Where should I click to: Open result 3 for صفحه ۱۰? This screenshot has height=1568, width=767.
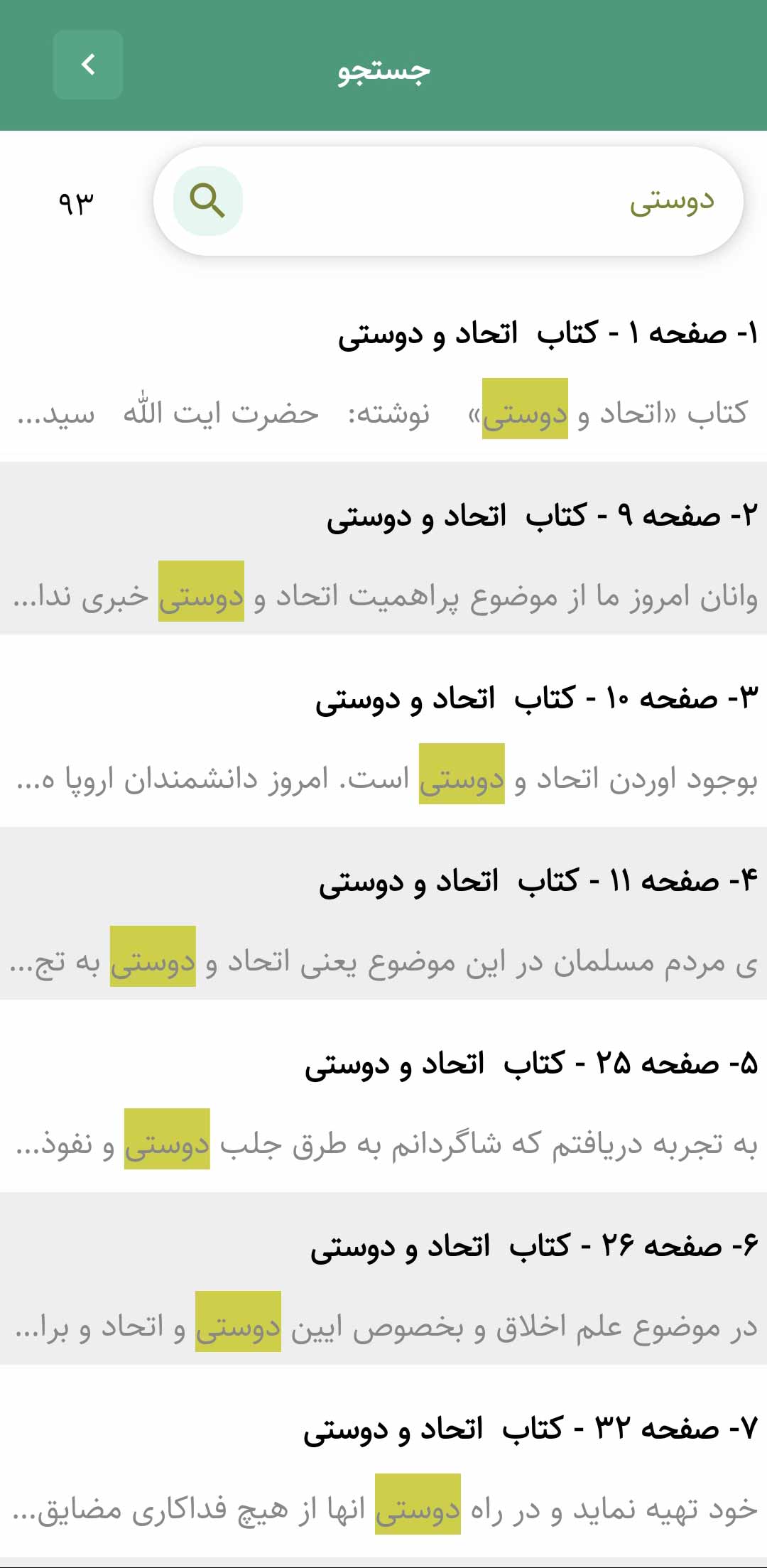[x=383, y=736]
